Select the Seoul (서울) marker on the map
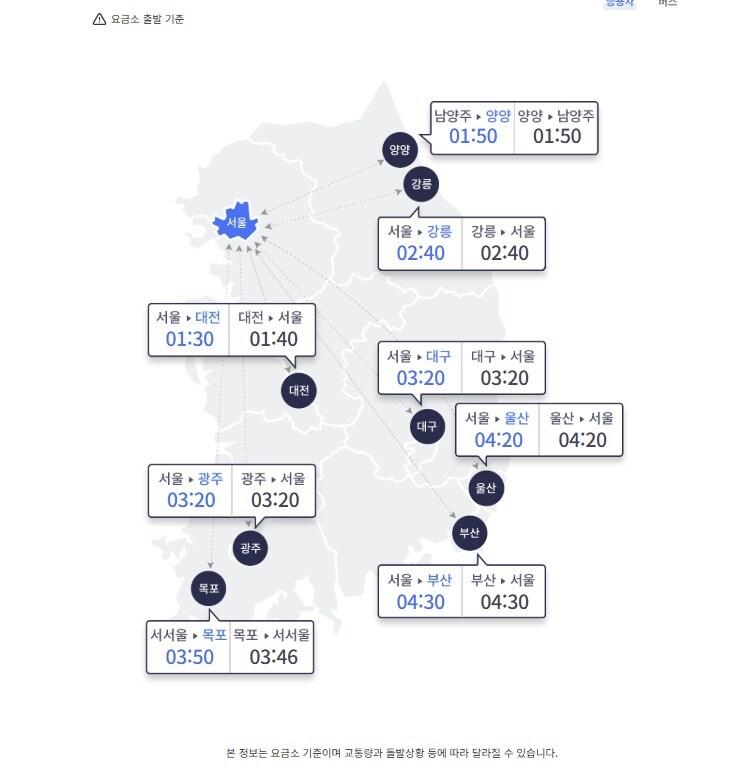Viewport: 754px width, 784px height. 237,223
